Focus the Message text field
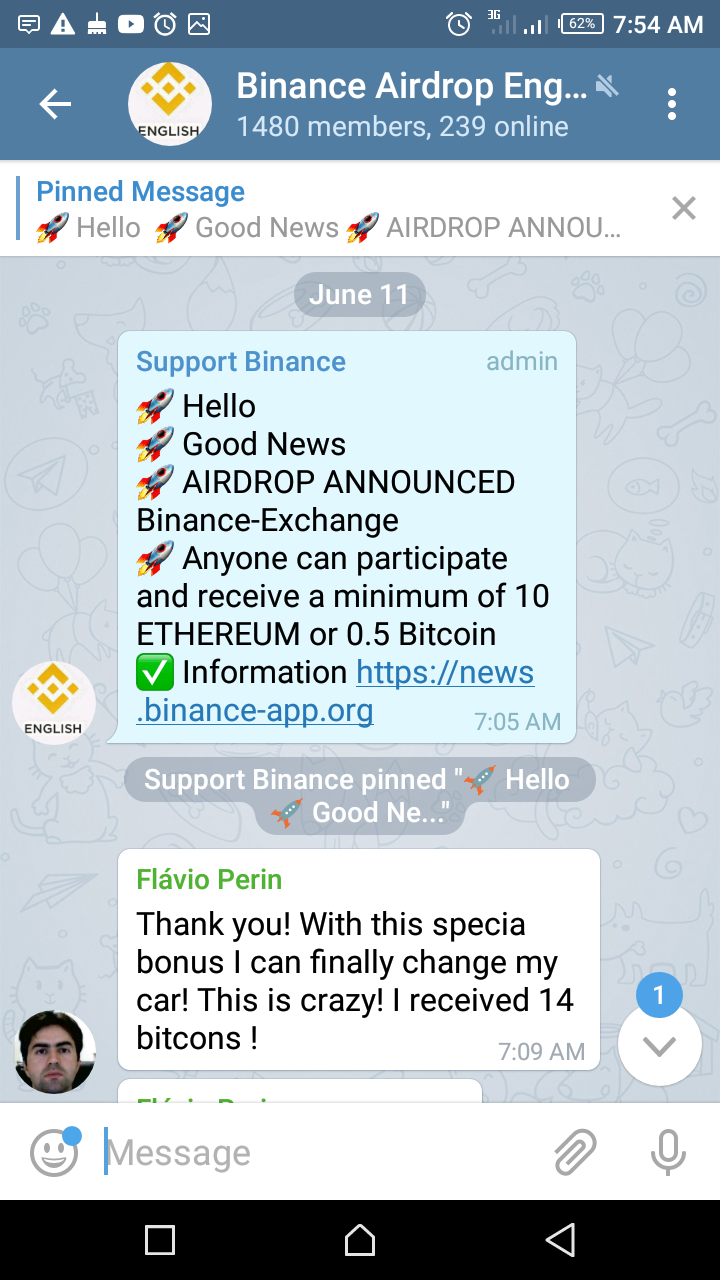This screenshot has width=720, height=1280. click(320, 1153)
